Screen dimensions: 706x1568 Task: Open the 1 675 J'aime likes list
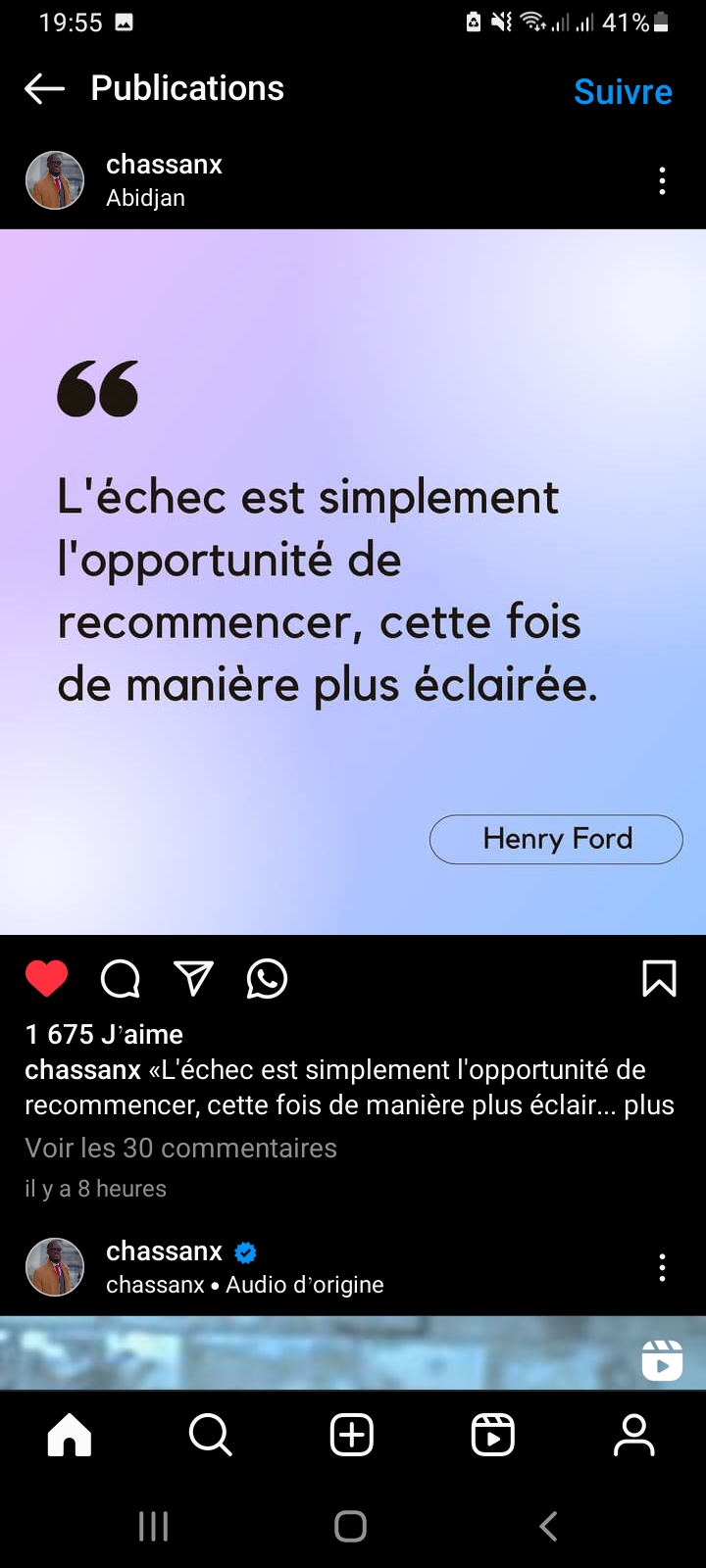coord(104,1034)
